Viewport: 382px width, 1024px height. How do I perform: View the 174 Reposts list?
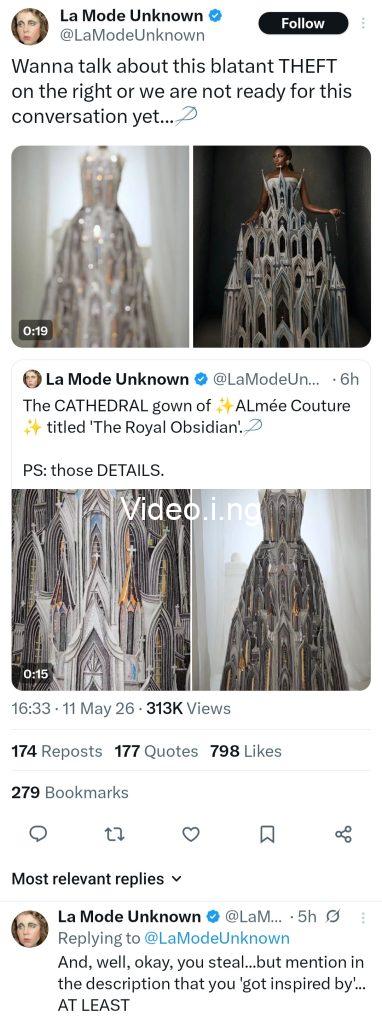point(57,751)
